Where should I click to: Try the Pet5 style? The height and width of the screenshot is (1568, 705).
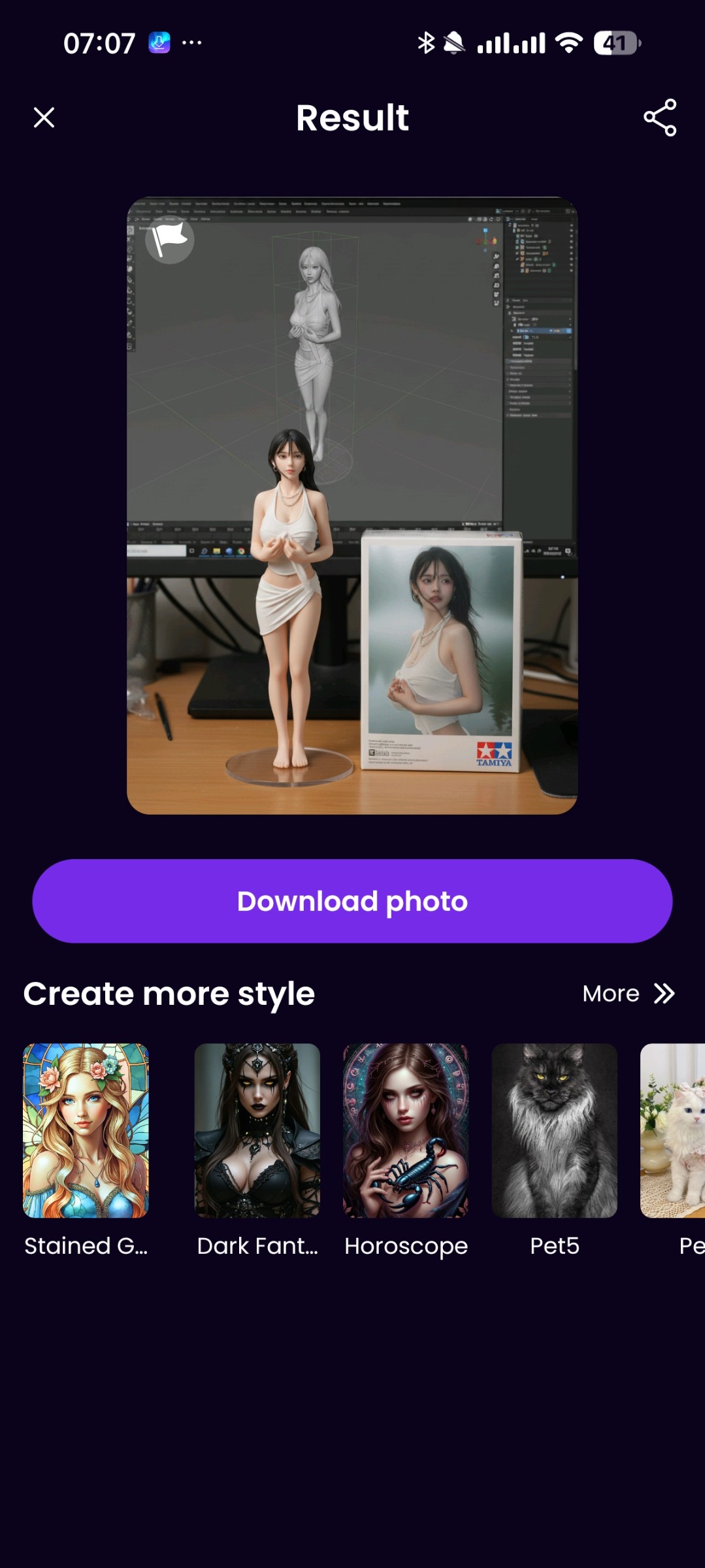pos(554,1130)
